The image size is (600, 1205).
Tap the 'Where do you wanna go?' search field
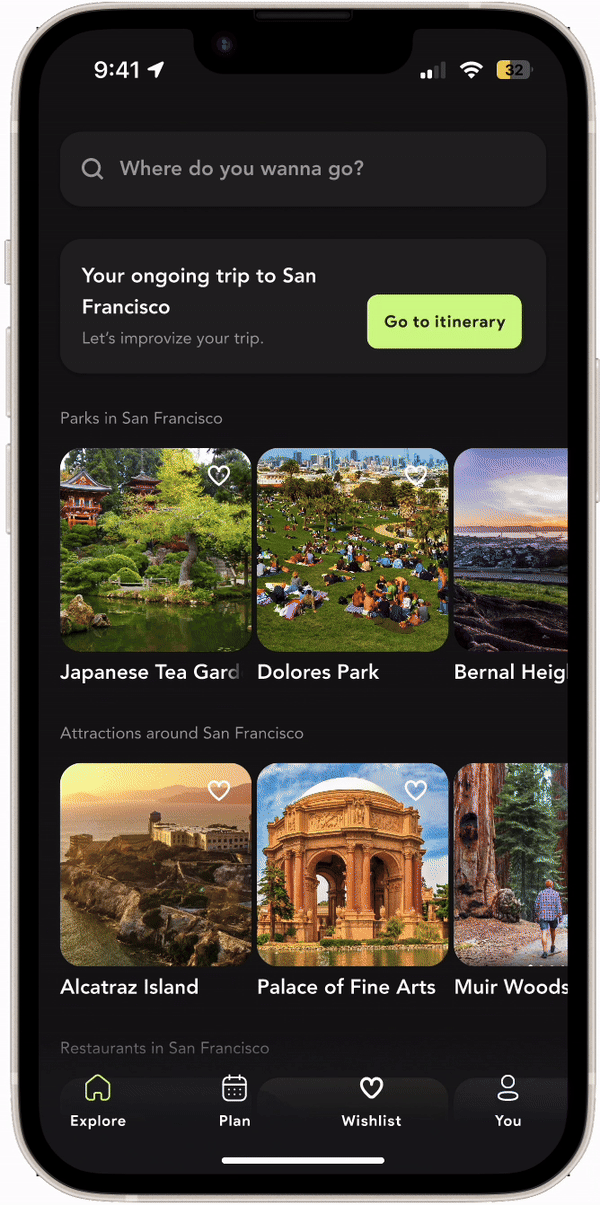tap(302, 169)
